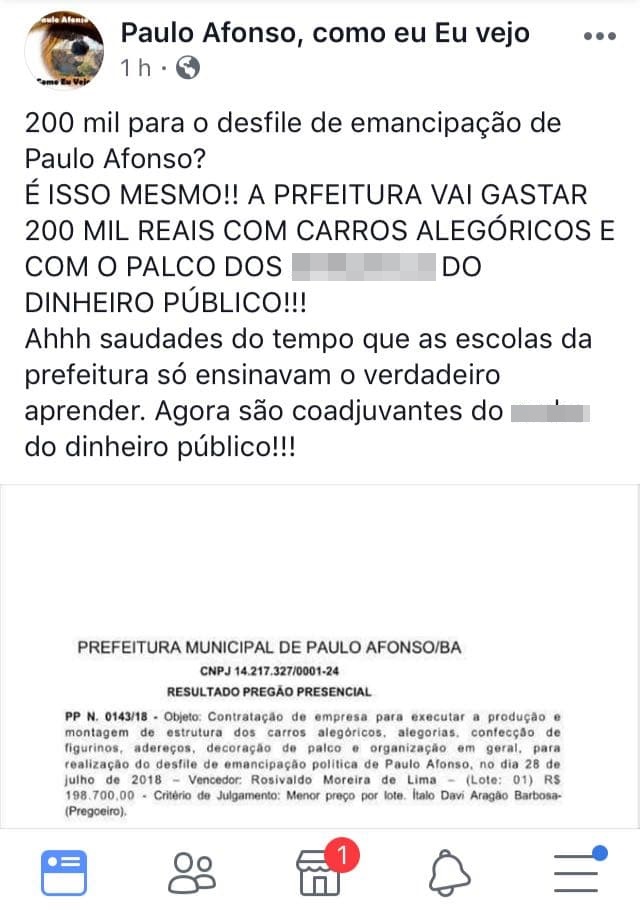Open the notifications bell
Screen dimensions: 640x918
[x=449, y=874]
